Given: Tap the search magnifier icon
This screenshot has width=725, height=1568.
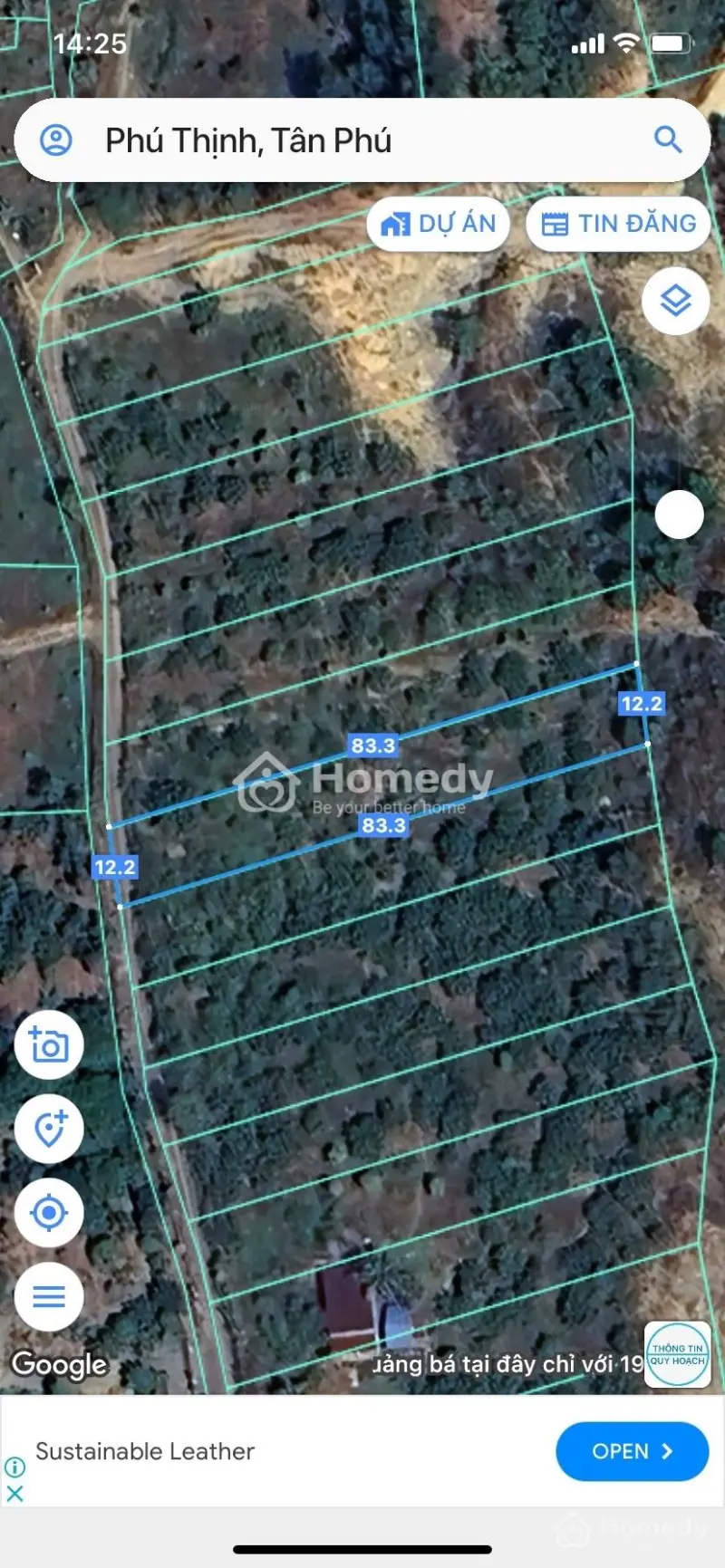Looking at the screenshot, I should point(668,139).
